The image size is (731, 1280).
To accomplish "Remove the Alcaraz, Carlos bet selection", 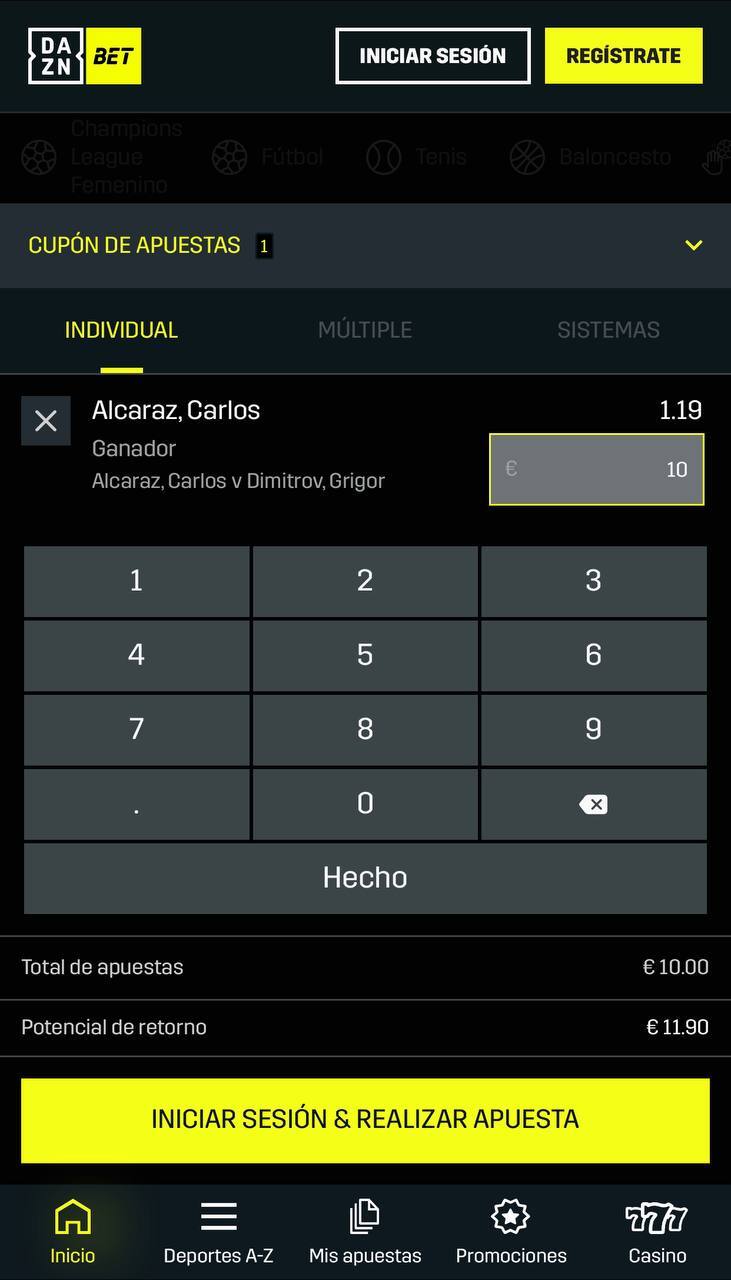I will (x=46, y=421).
